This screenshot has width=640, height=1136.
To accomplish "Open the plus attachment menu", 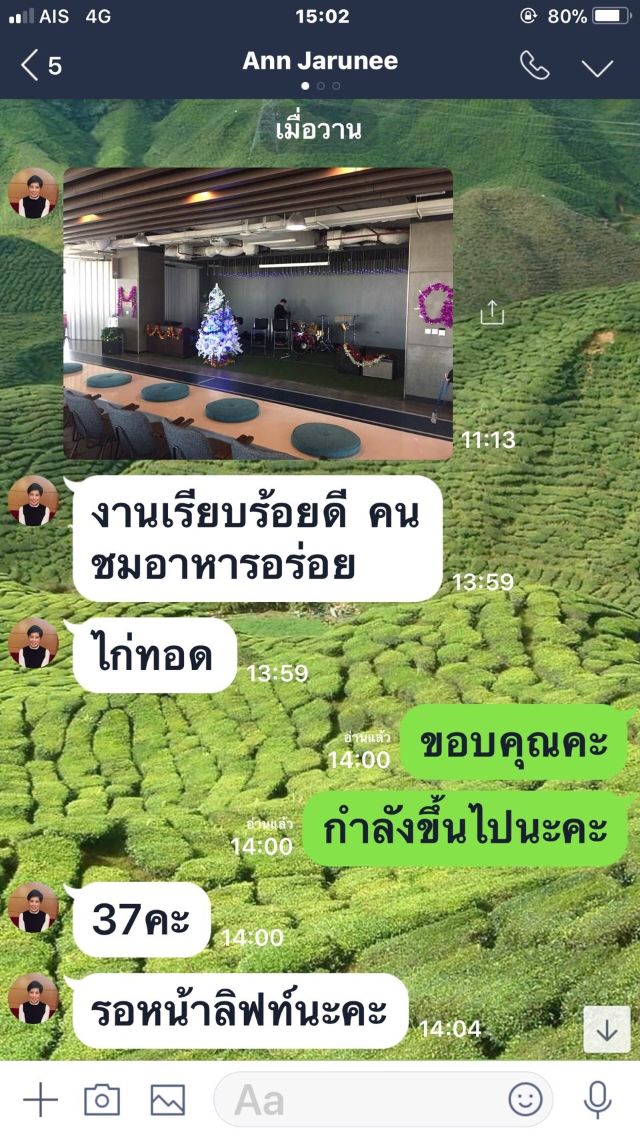I will coord(40,1100).
